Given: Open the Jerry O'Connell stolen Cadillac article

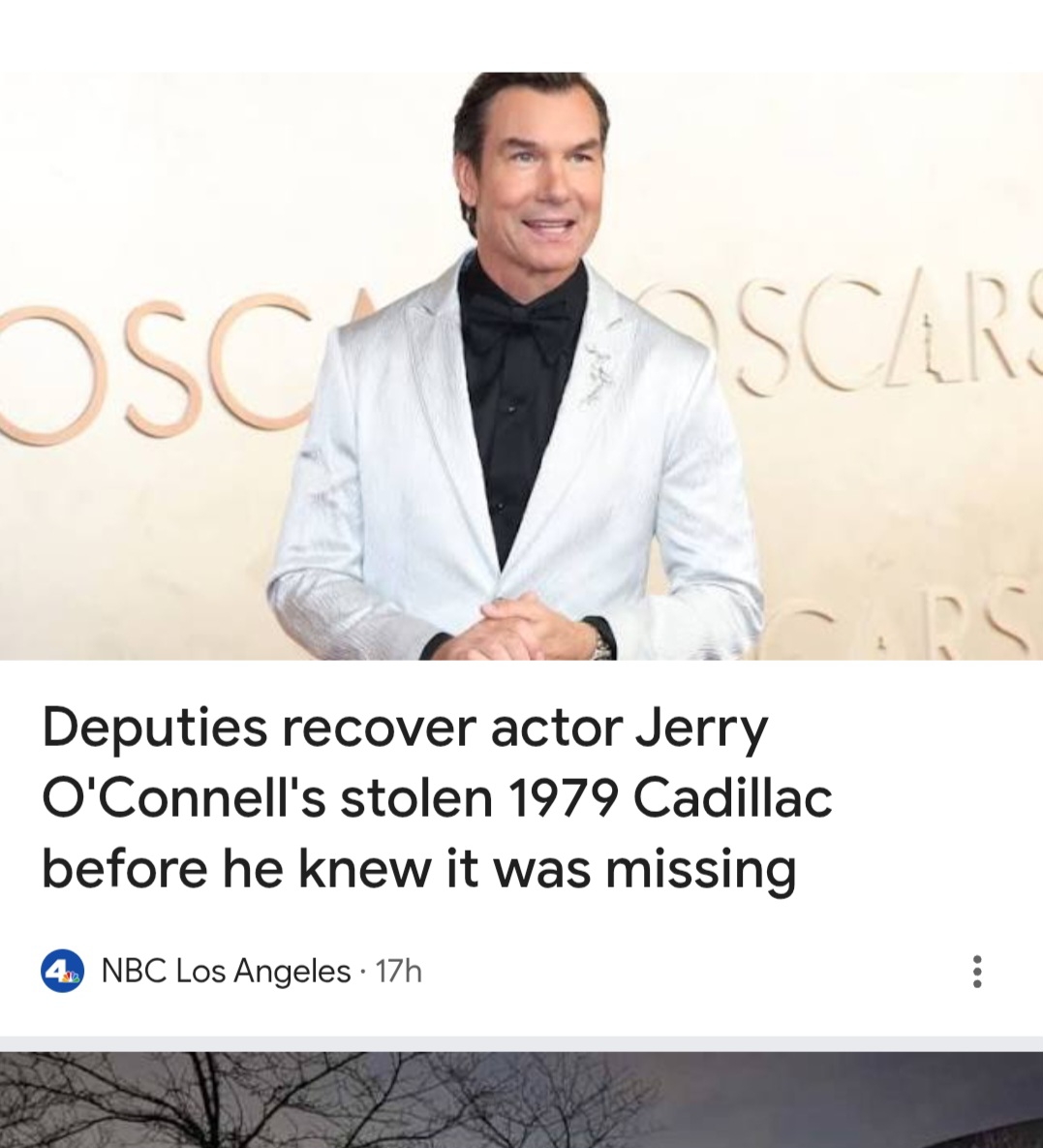Looking at the screenshot, I should [436, 797].
